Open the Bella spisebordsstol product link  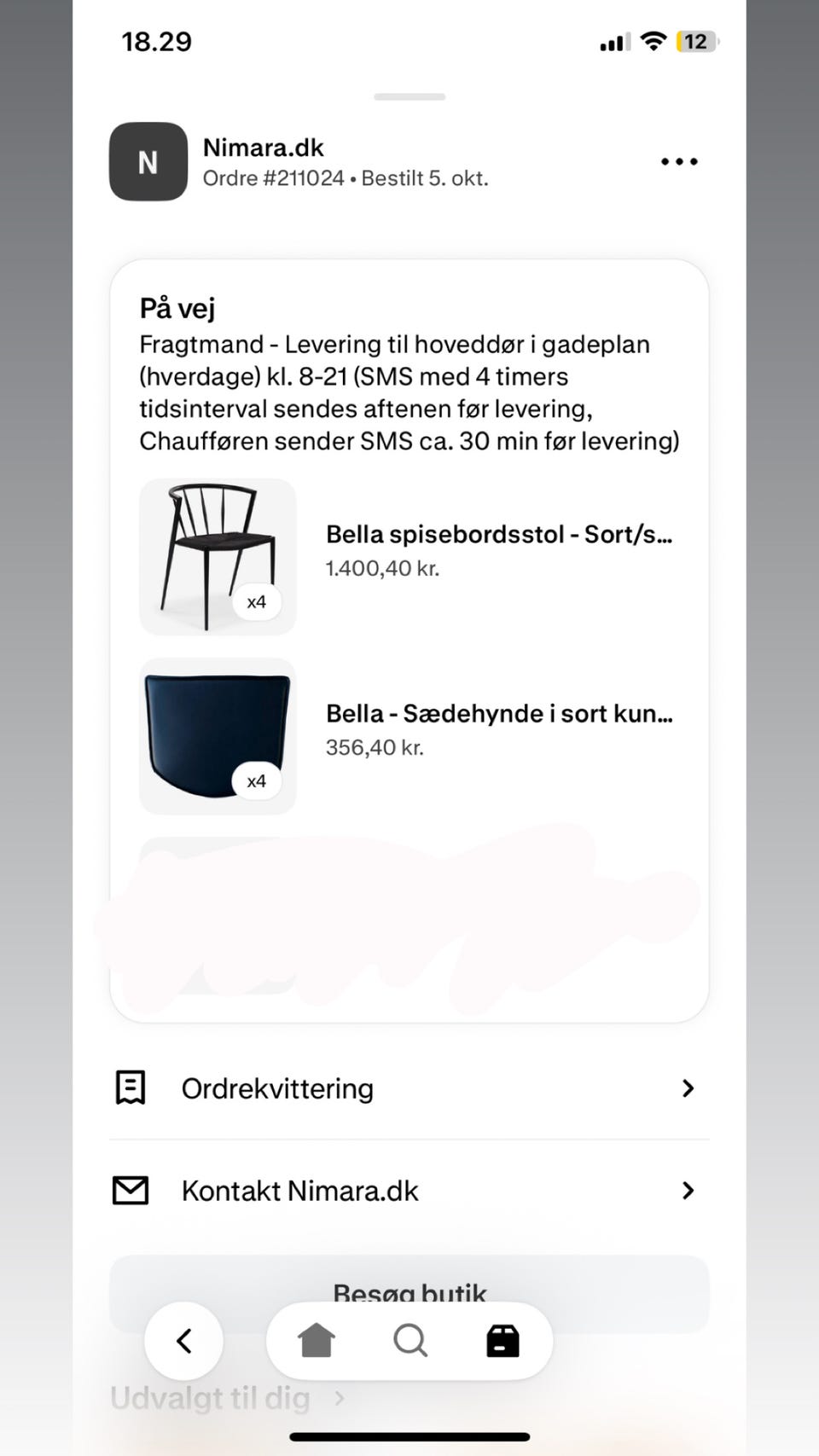[x=499, y=534]
